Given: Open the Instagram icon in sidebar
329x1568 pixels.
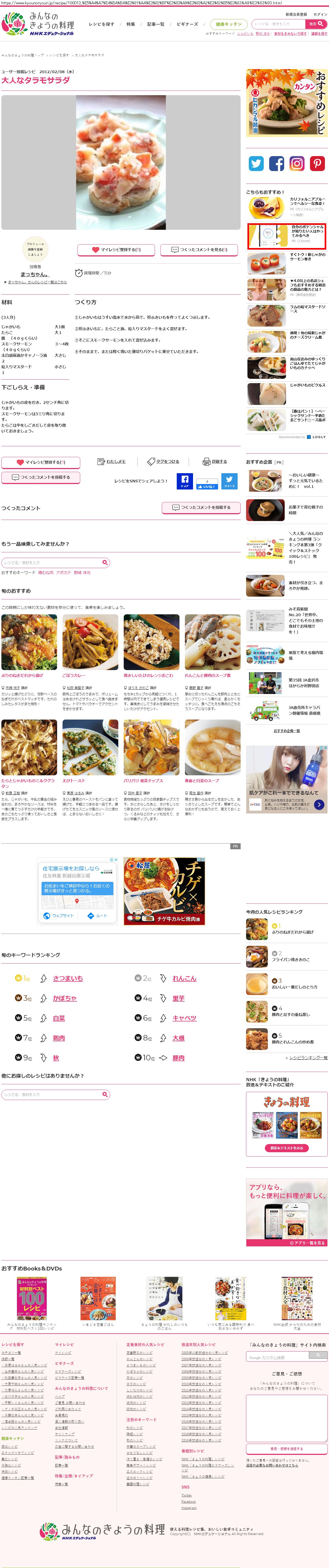Looking at the screenshot, I should (297, 163).
